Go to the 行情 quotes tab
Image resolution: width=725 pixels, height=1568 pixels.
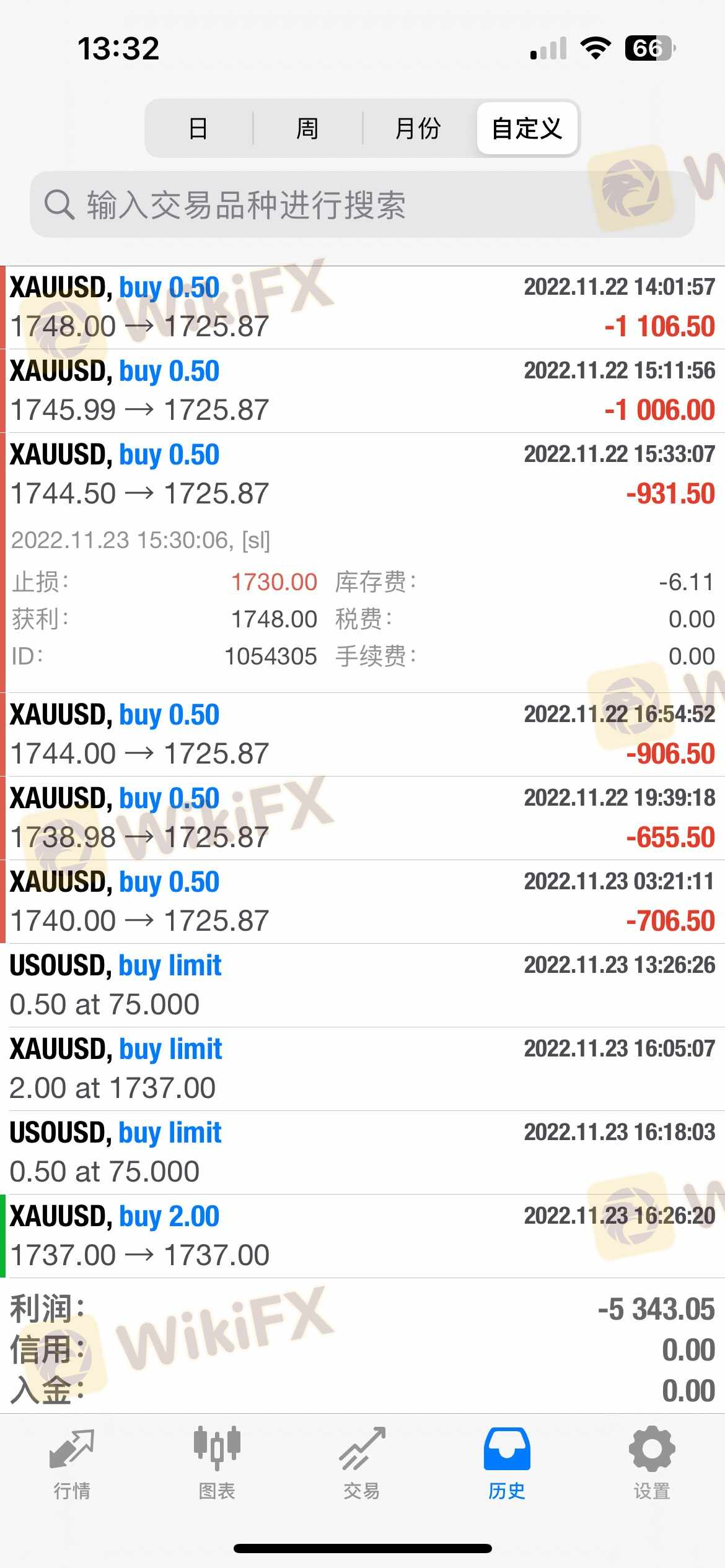[72, 1463]
